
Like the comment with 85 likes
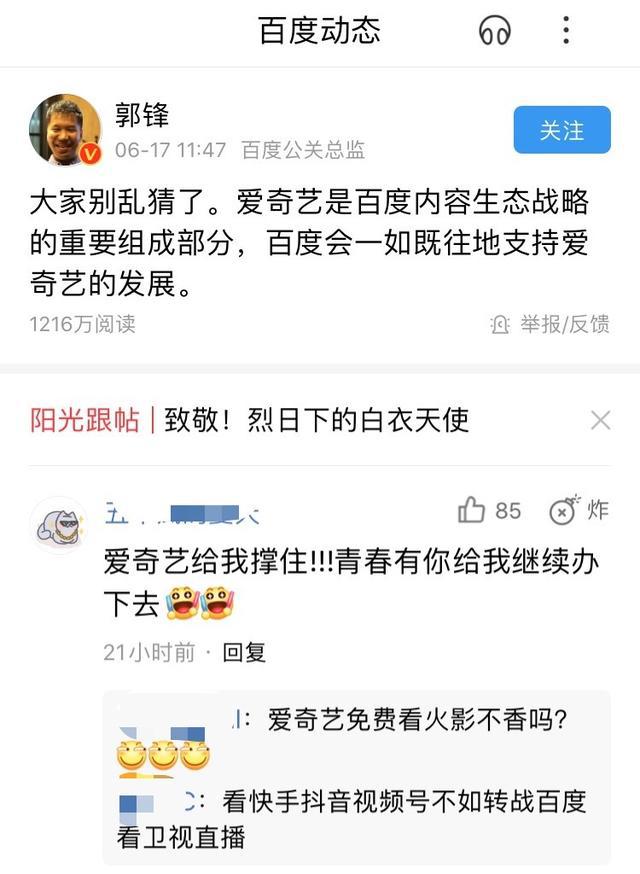pos(473,510)
